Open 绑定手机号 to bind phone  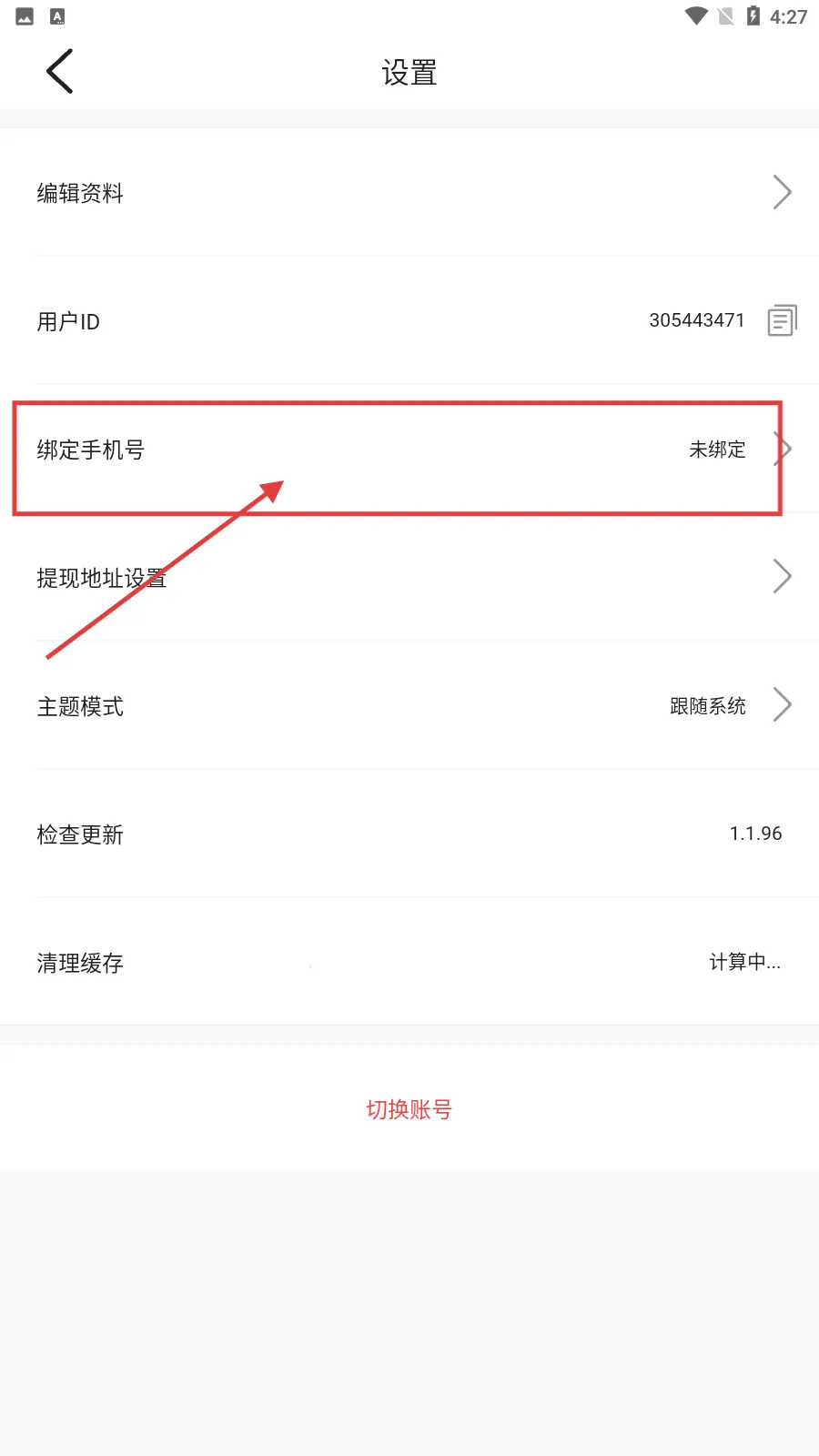[409, 450]
